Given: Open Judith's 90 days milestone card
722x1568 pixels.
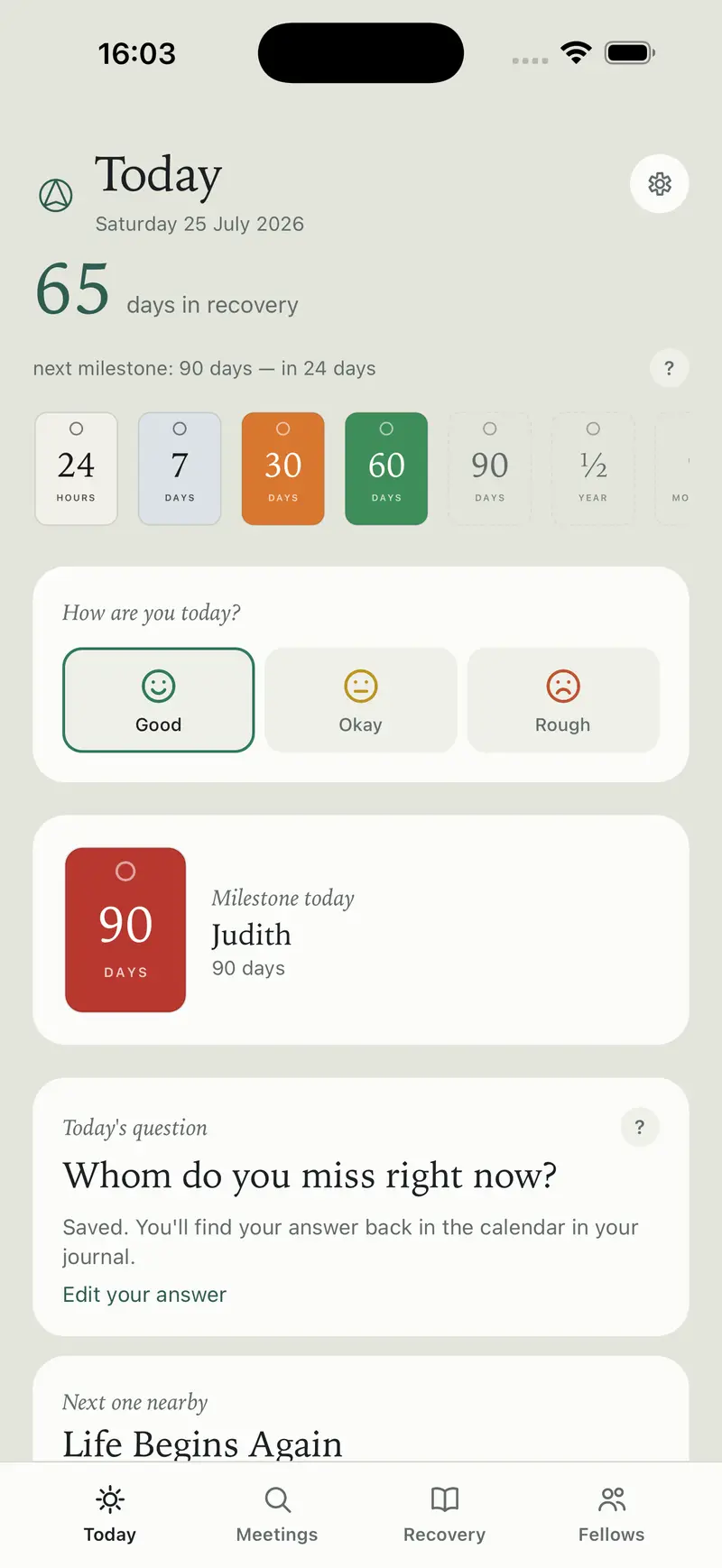Looking at the screenshot, I should [x=361, y=930].
